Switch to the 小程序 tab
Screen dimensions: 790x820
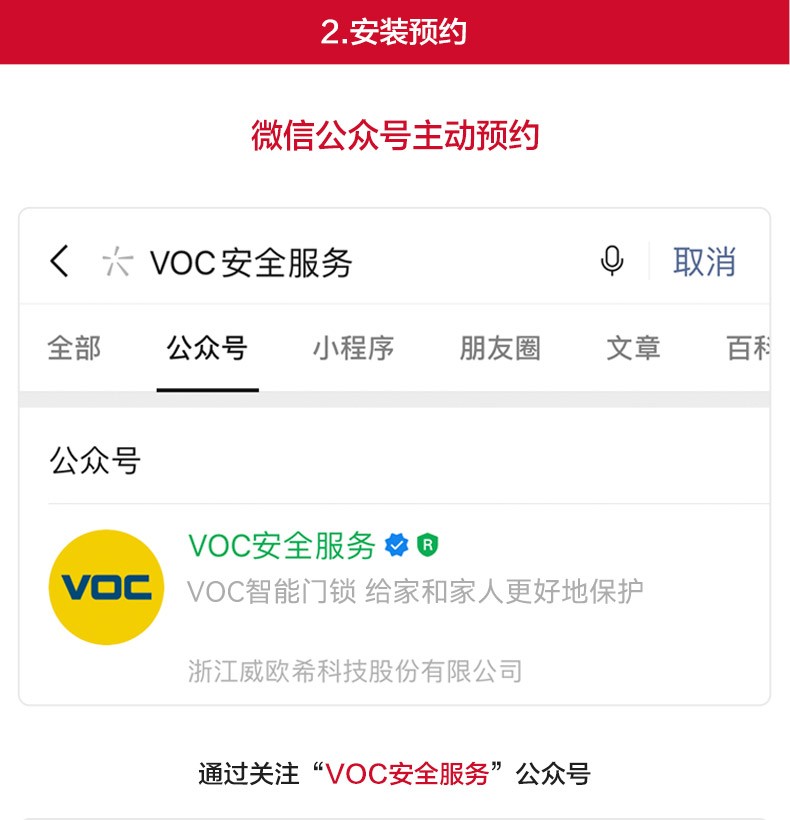click(x=353, y=350)
